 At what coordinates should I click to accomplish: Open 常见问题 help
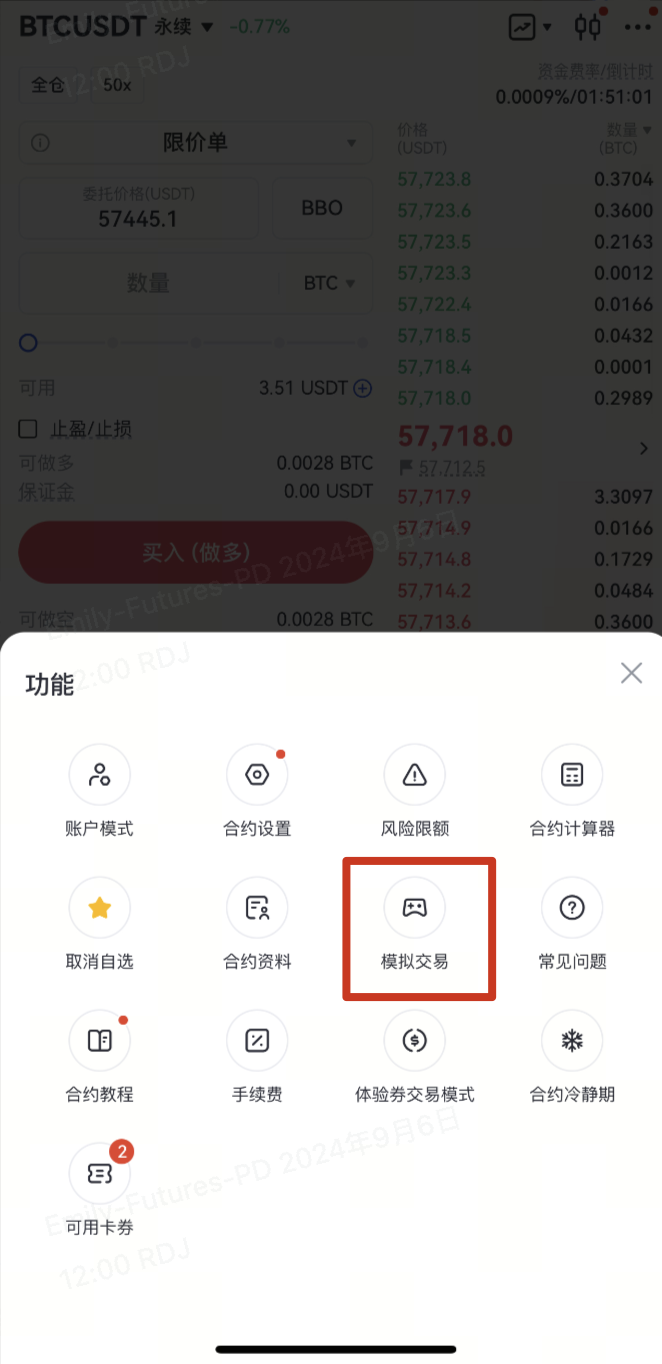coord(572,908)
